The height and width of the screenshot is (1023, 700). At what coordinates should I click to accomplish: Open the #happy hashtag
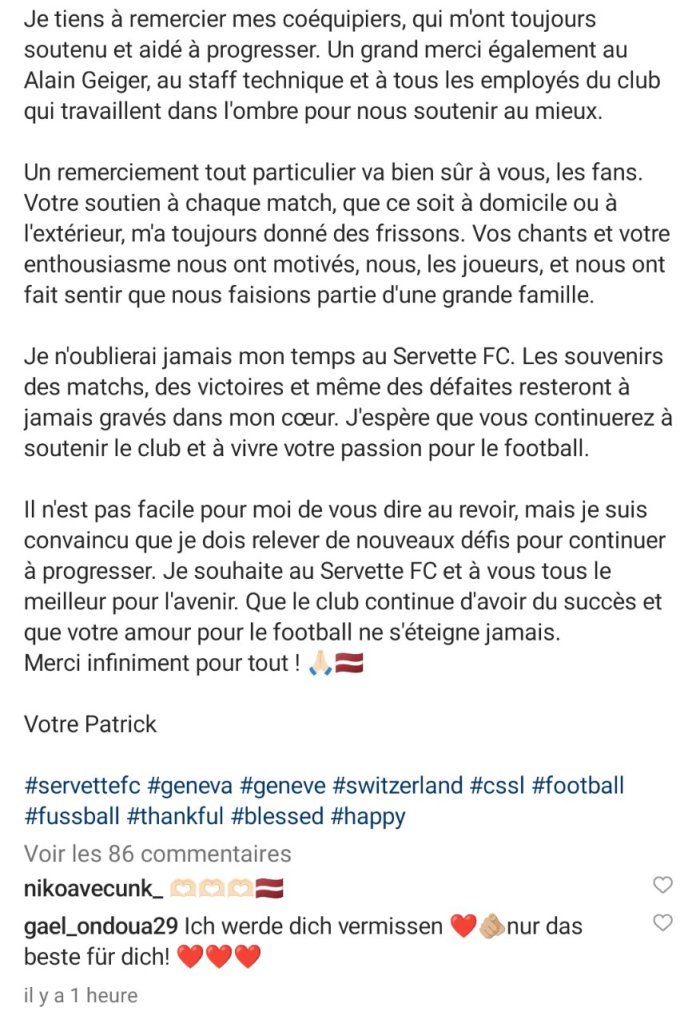pos(368,816)
